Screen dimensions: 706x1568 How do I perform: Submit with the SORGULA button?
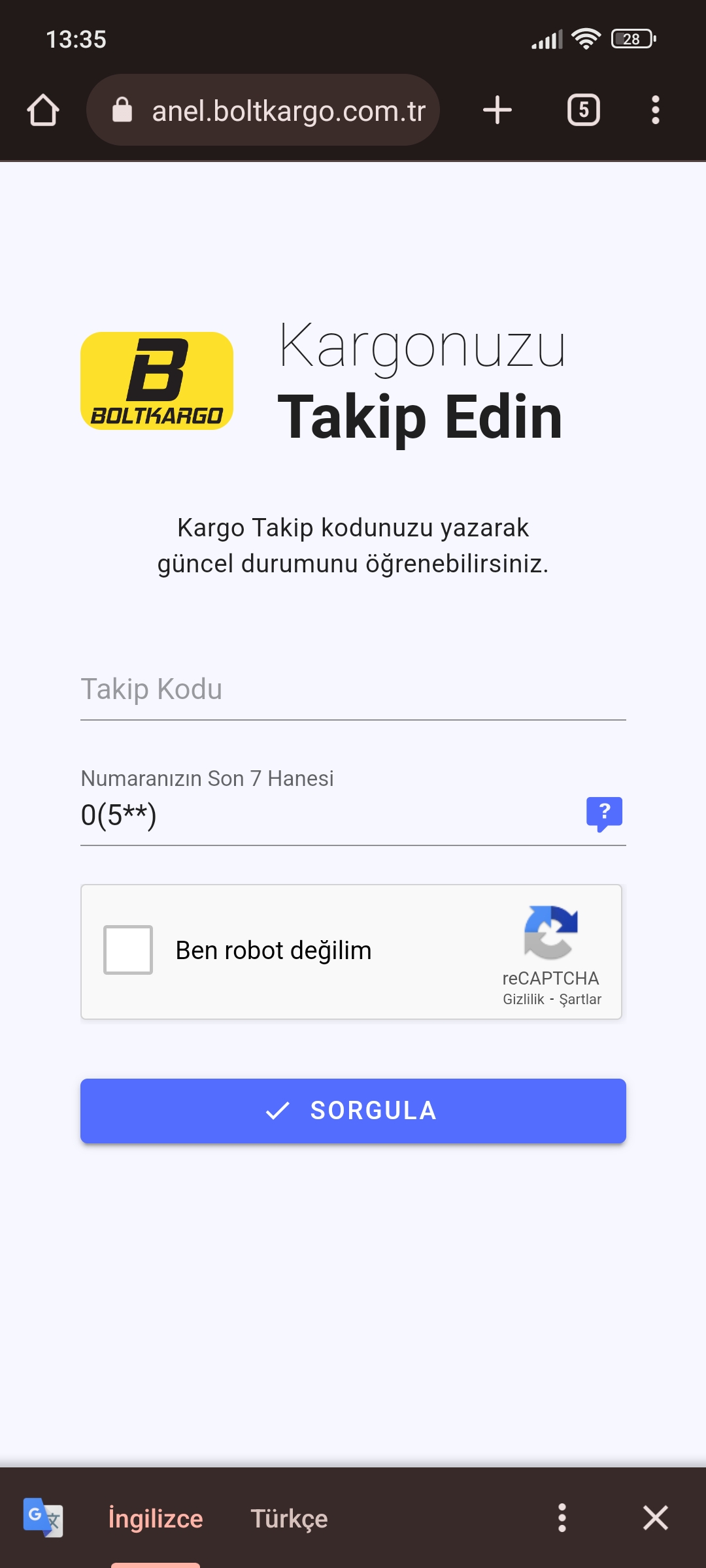click(x=353, y=1111)
